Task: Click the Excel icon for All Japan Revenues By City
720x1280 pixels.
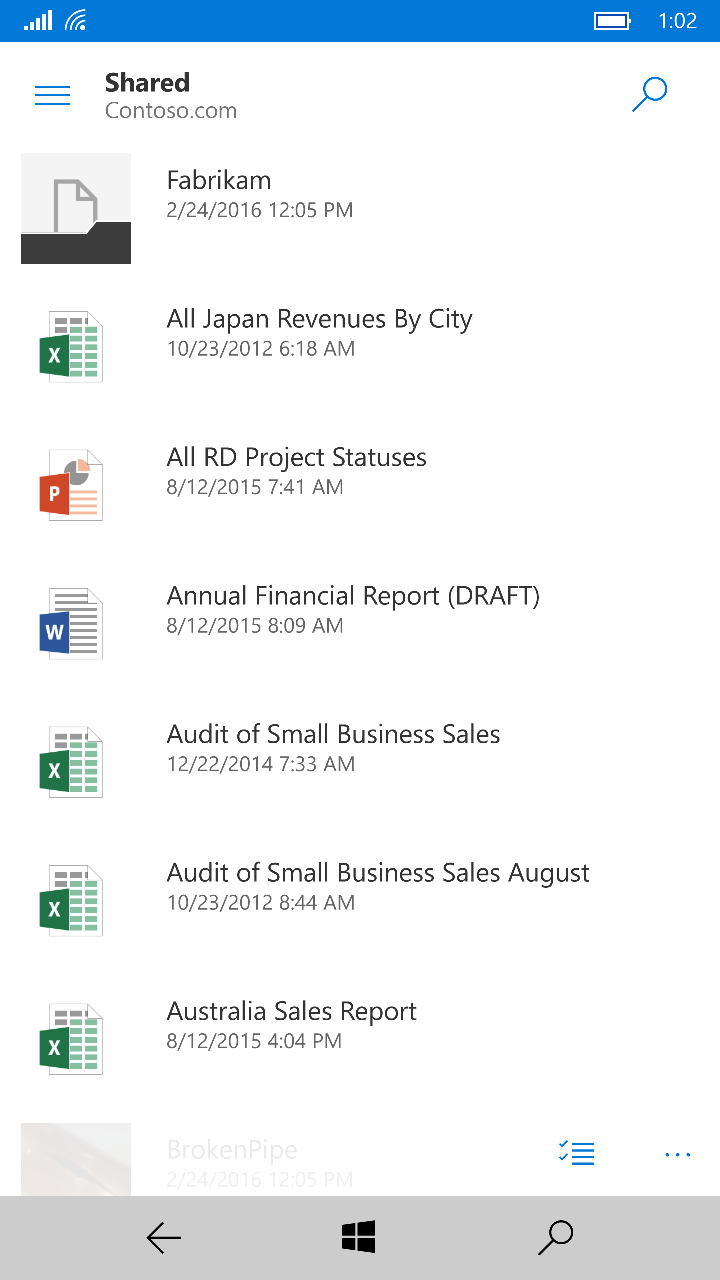Action: (70, 345)
